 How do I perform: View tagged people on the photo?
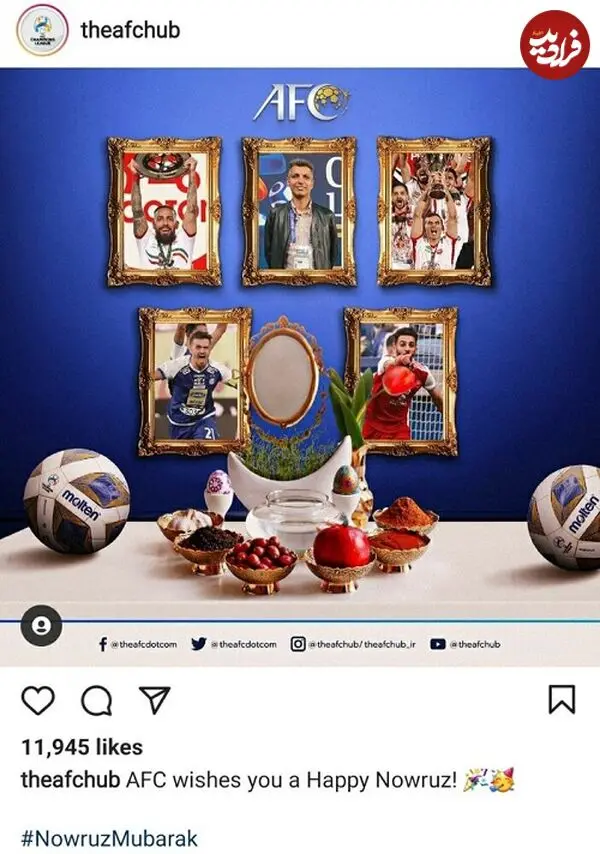pyautogui.click(x=41, y=625)
